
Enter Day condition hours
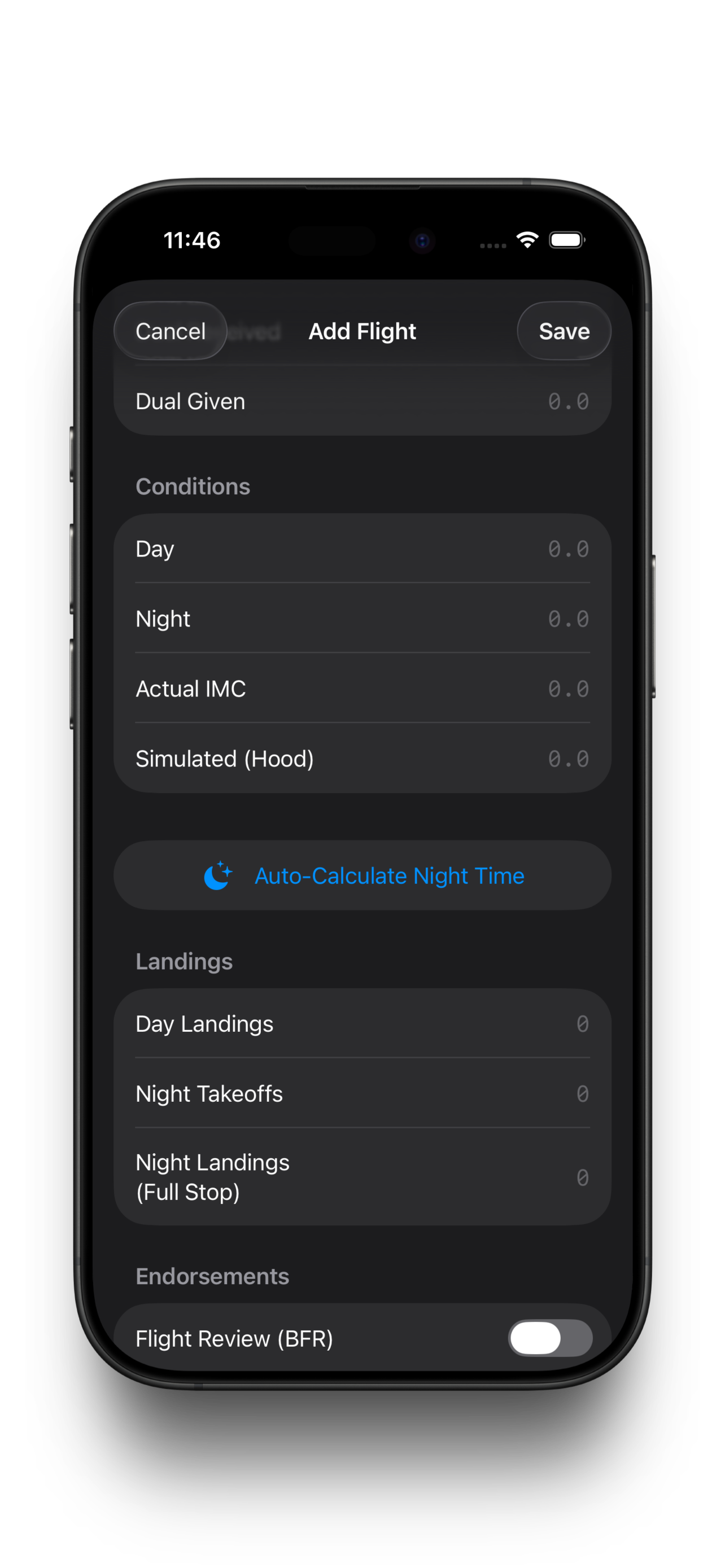pos(568,549)
